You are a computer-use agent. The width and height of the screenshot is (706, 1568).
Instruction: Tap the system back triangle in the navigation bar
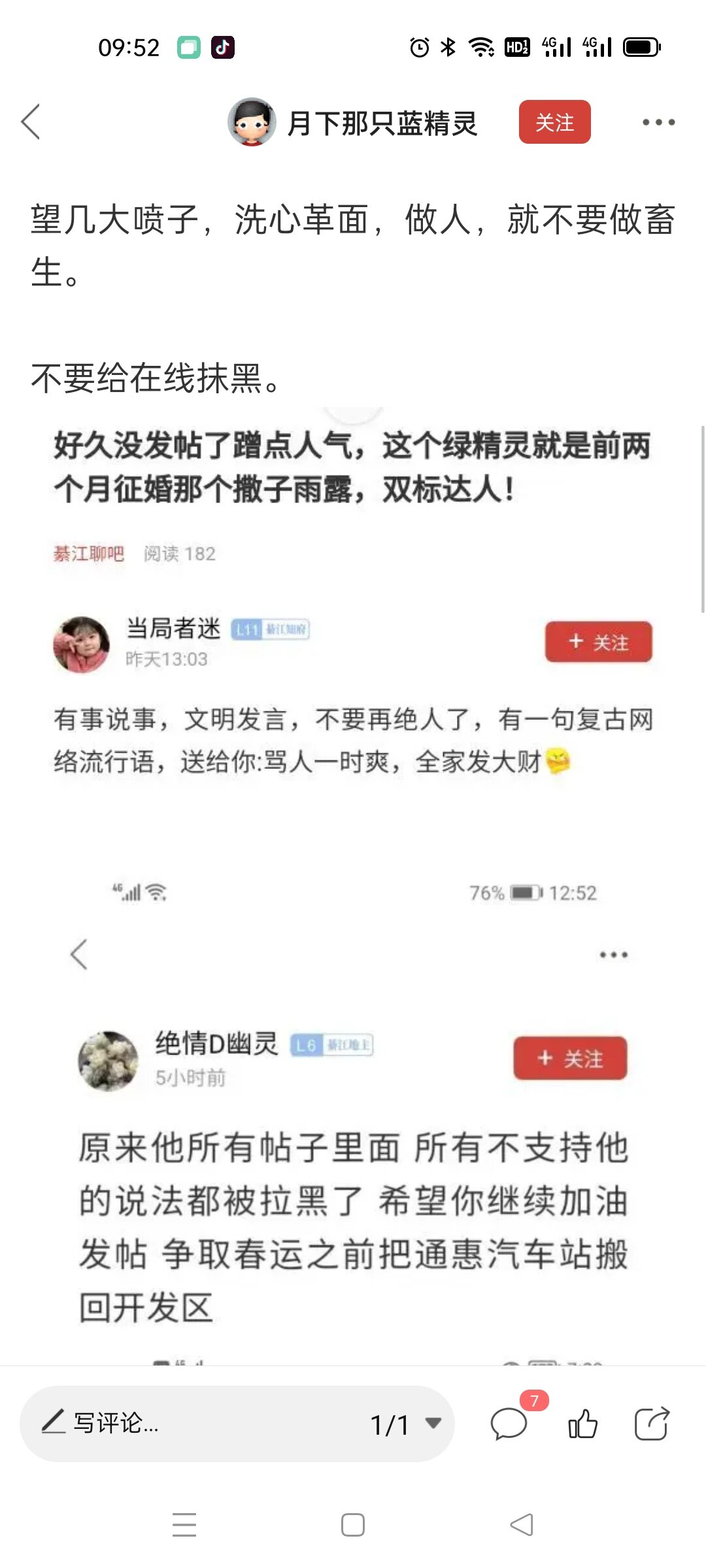click(522, 1525)
